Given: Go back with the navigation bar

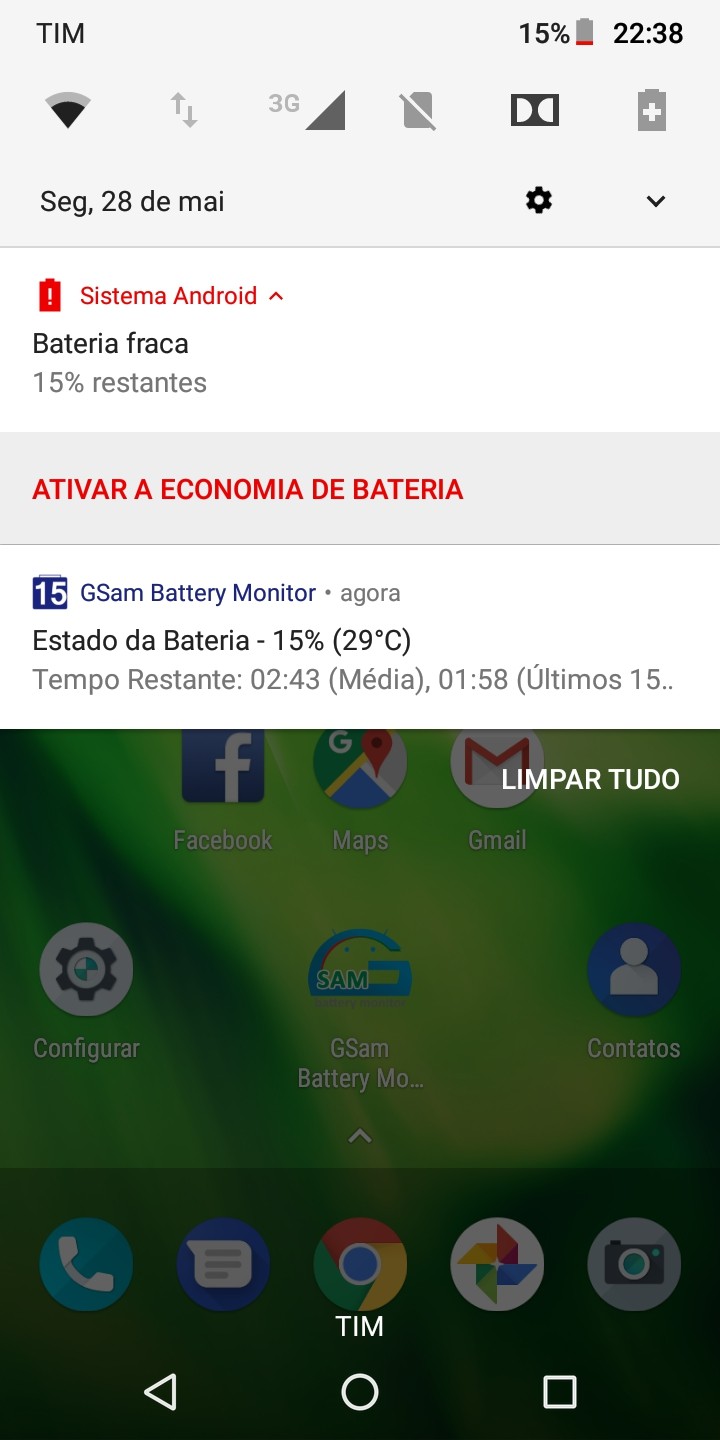Looking at the screenshot, I should pos(160,1391).
